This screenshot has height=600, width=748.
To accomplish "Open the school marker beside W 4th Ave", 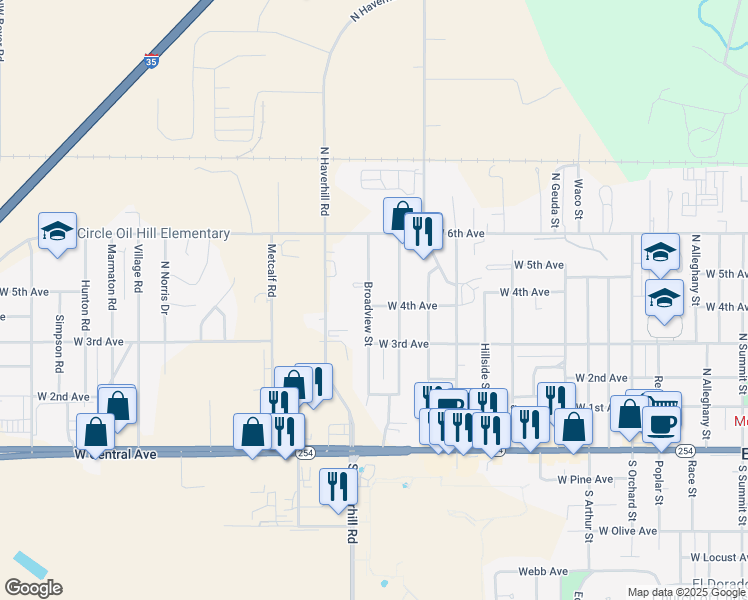I will 664,298.
